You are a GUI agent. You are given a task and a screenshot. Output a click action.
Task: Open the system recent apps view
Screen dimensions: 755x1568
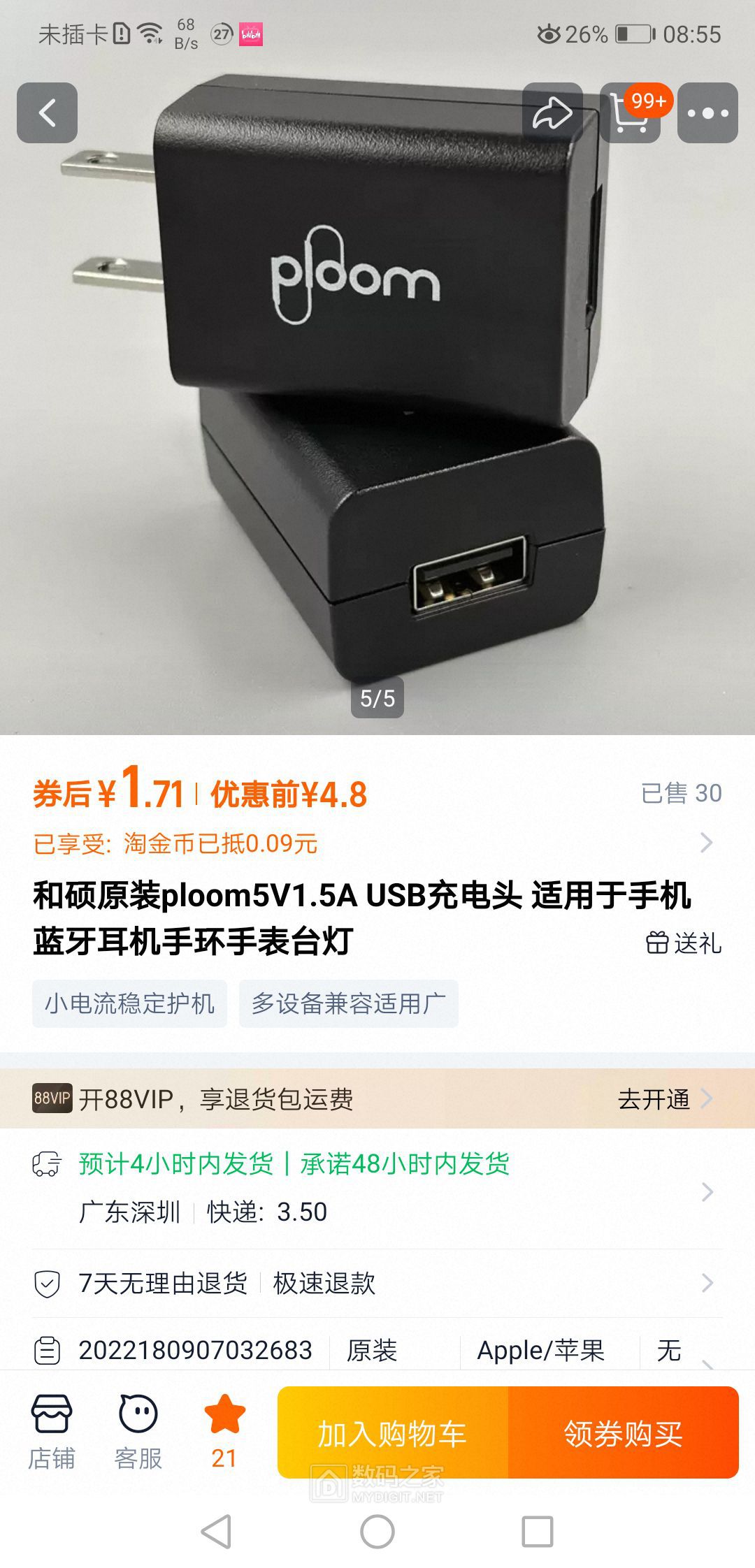pyautogui.click(x=538, y=1532)
